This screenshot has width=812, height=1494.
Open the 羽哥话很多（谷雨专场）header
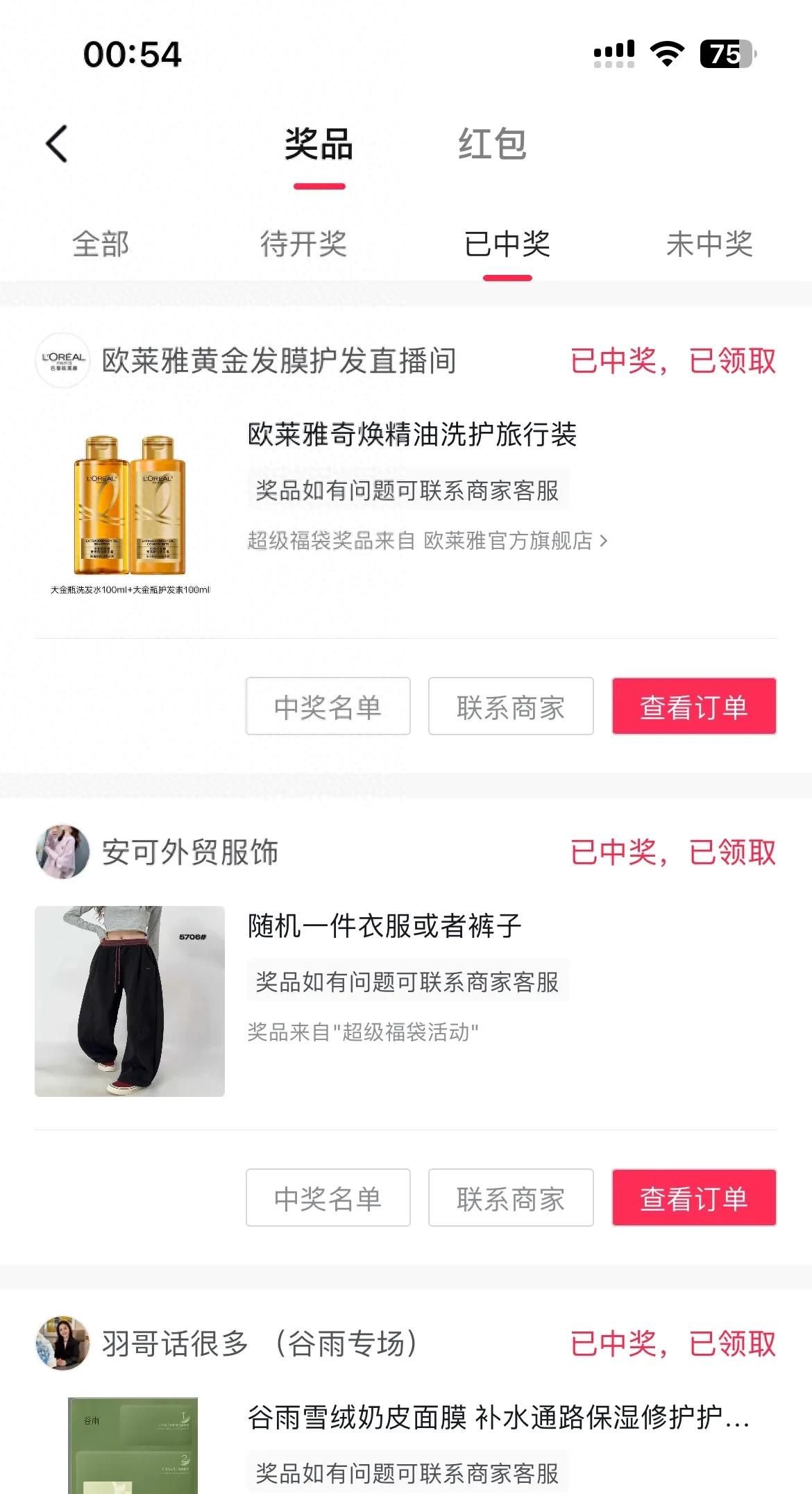pos(260,1343)
